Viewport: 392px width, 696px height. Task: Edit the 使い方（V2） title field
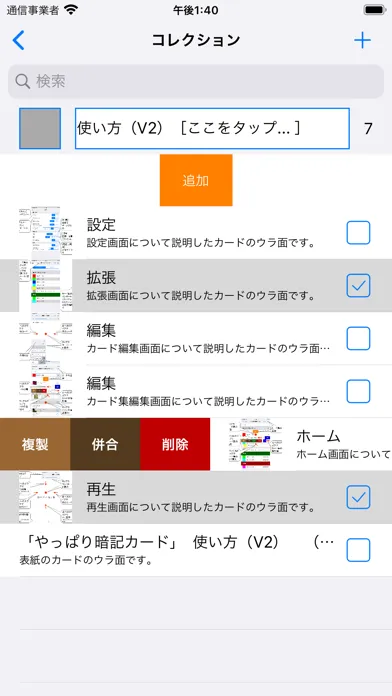[x=212, y=128]
